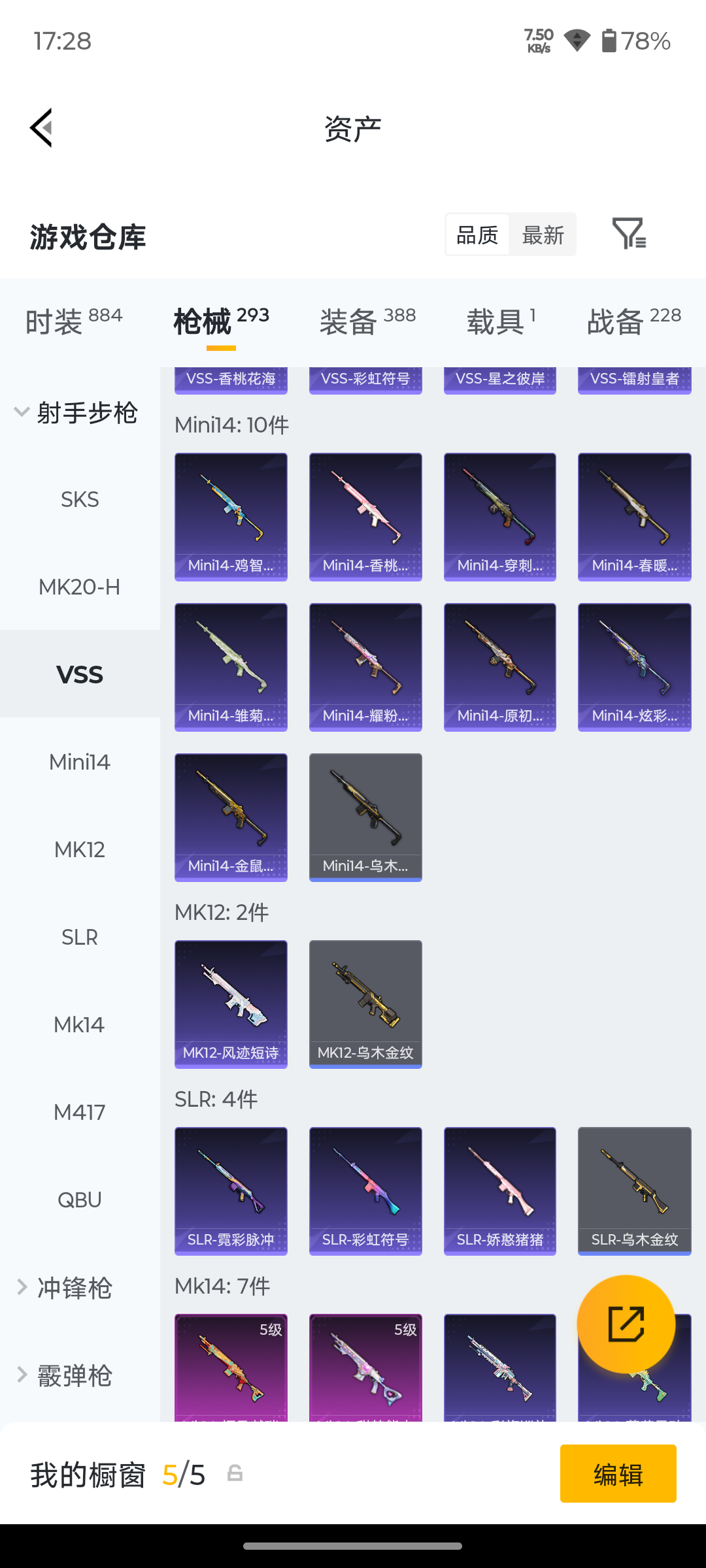
Task: Open the MK12-风迹短诗 skin
Action: 231,1004
